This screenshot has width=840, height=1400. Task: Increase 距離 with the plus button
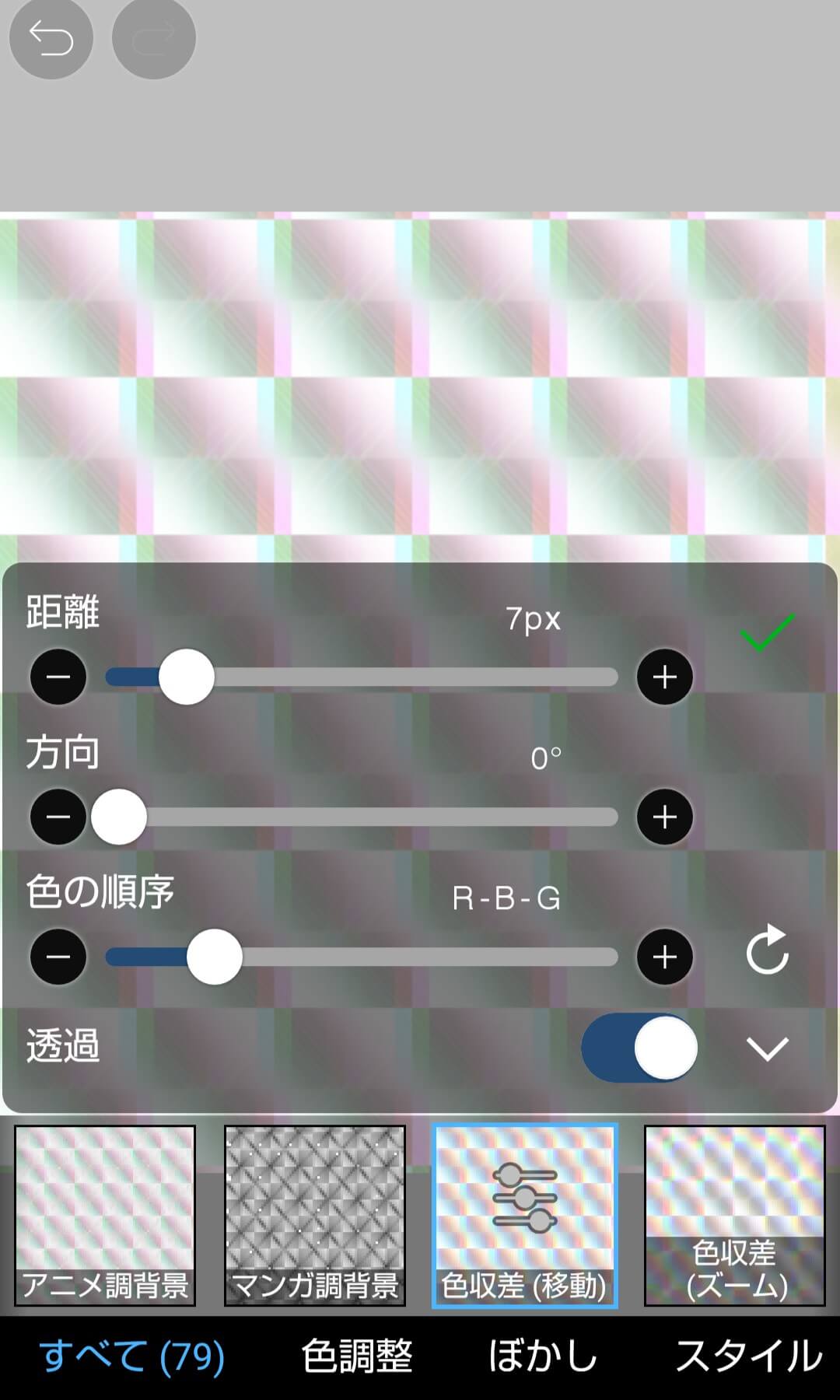tap(664, 677)
